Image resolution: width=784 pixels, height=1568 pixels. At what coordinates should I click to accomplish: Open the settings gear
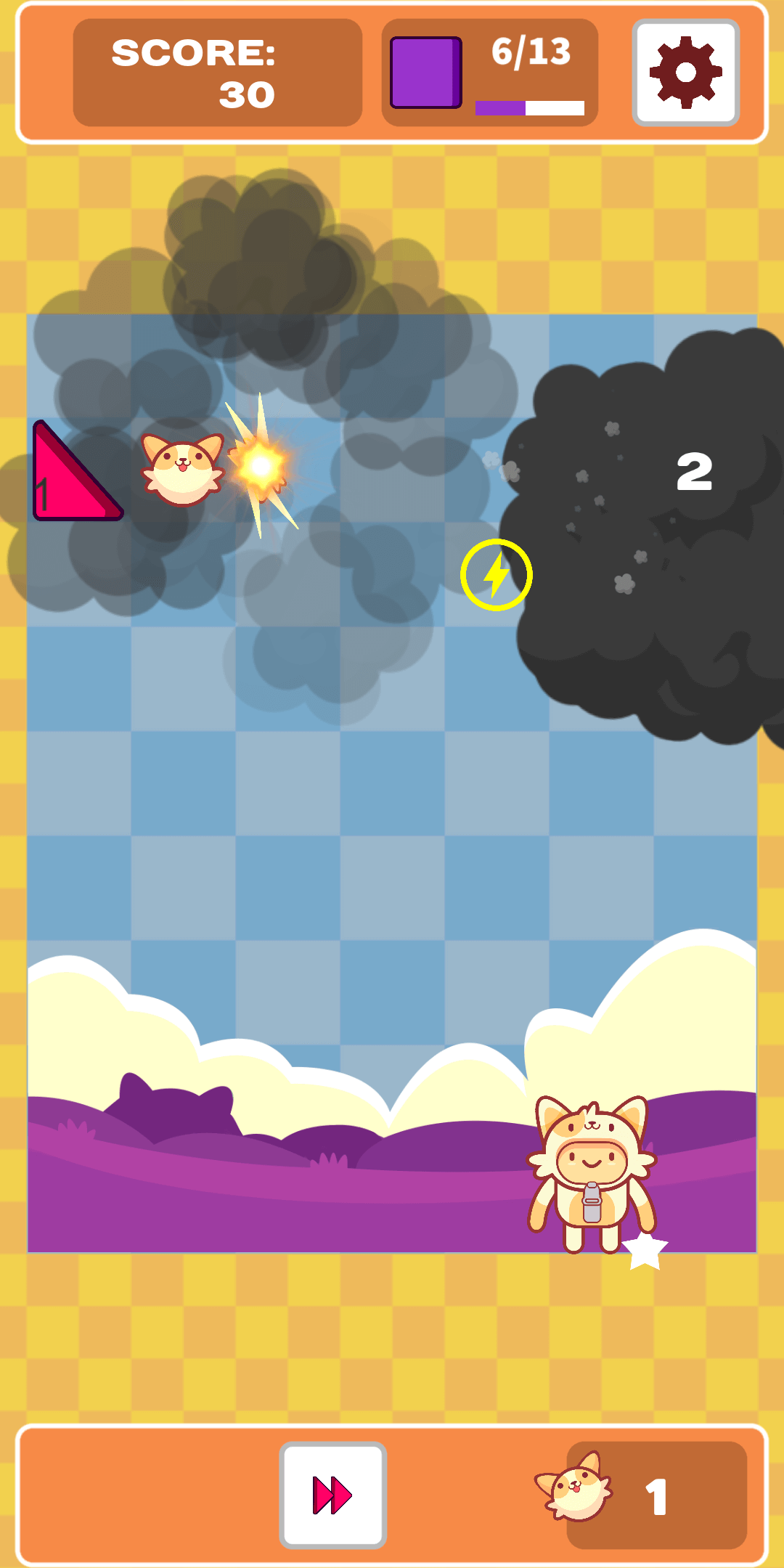point(685,73)
